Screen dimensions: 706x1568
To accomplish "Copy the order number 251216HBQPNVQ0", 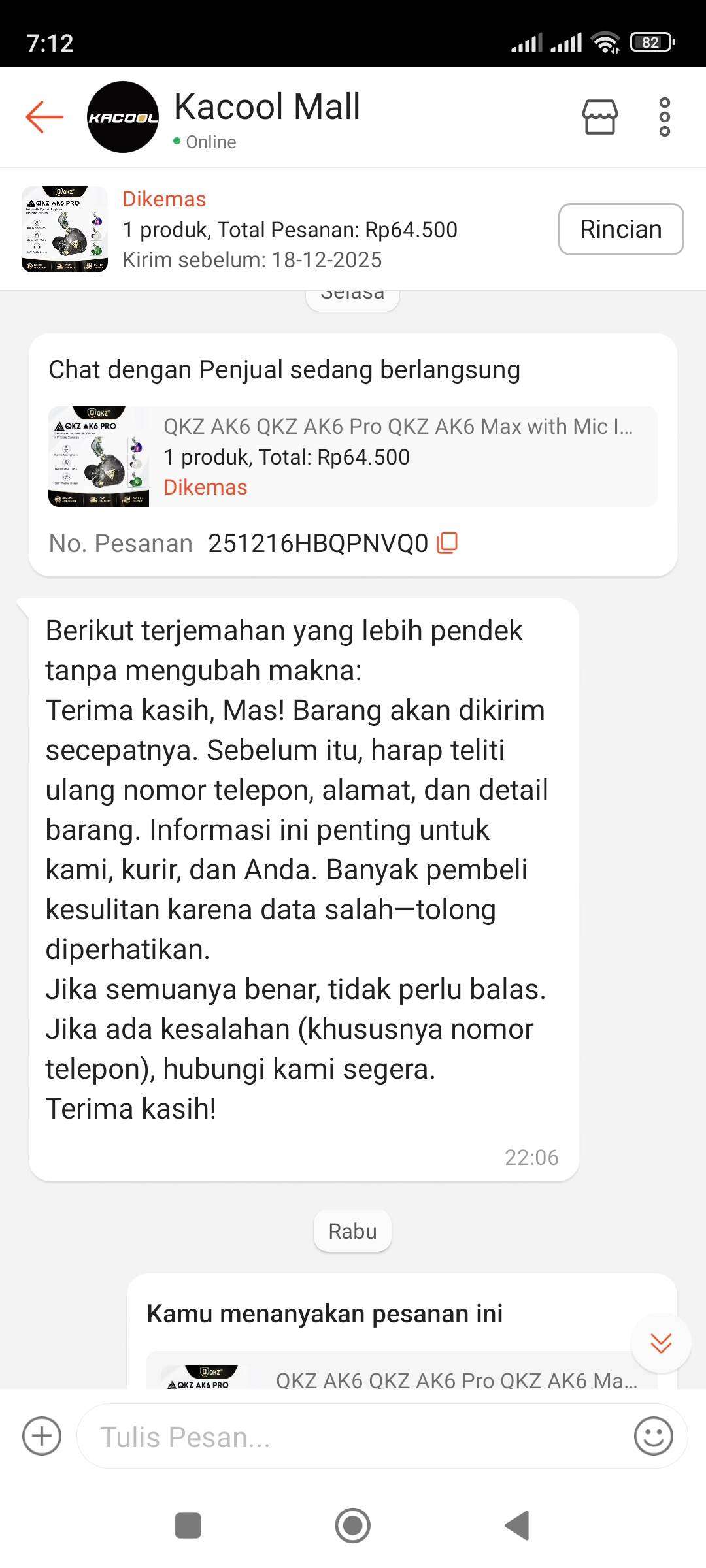I will [448, 544].
